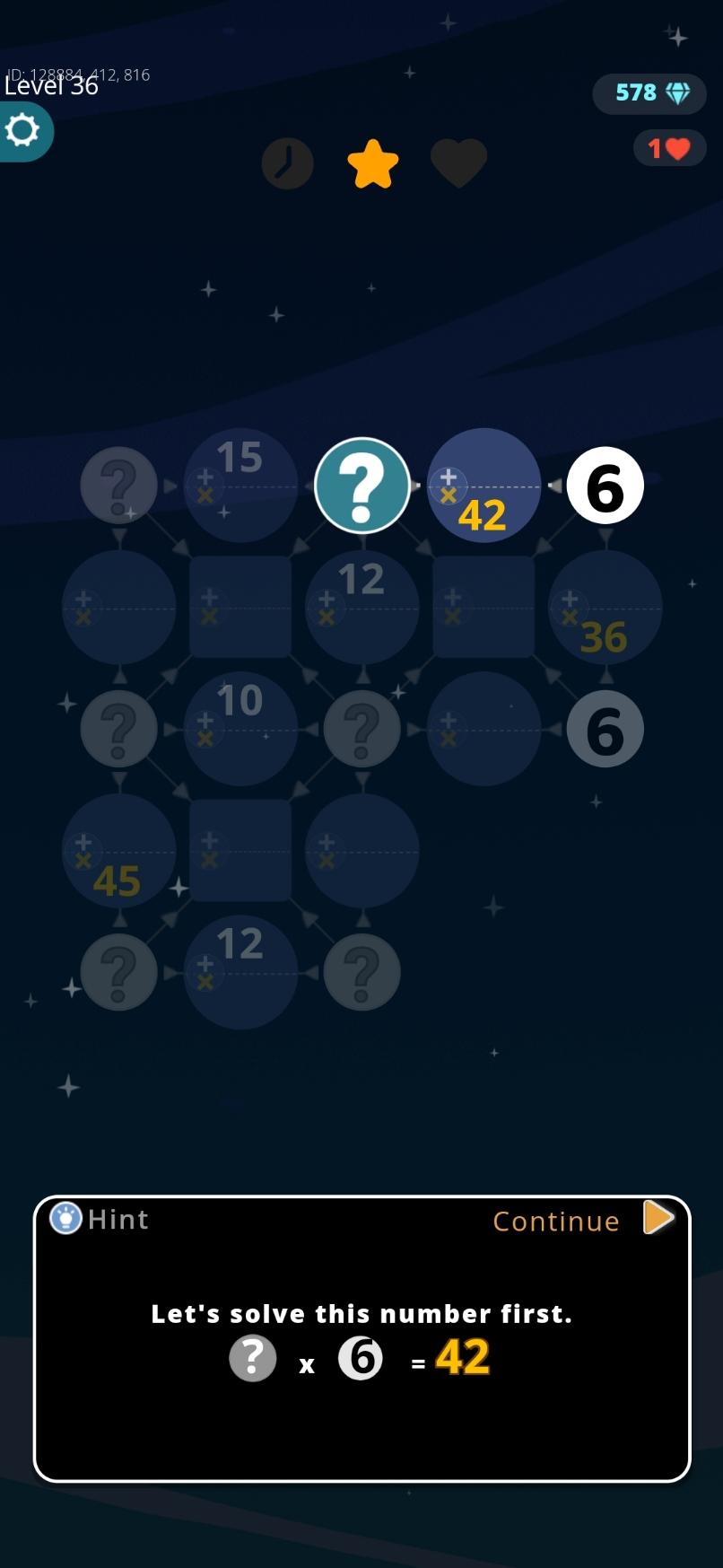Click the circle labeled 10
Screen dimensions: 723x1568
[x=241, y=728]
